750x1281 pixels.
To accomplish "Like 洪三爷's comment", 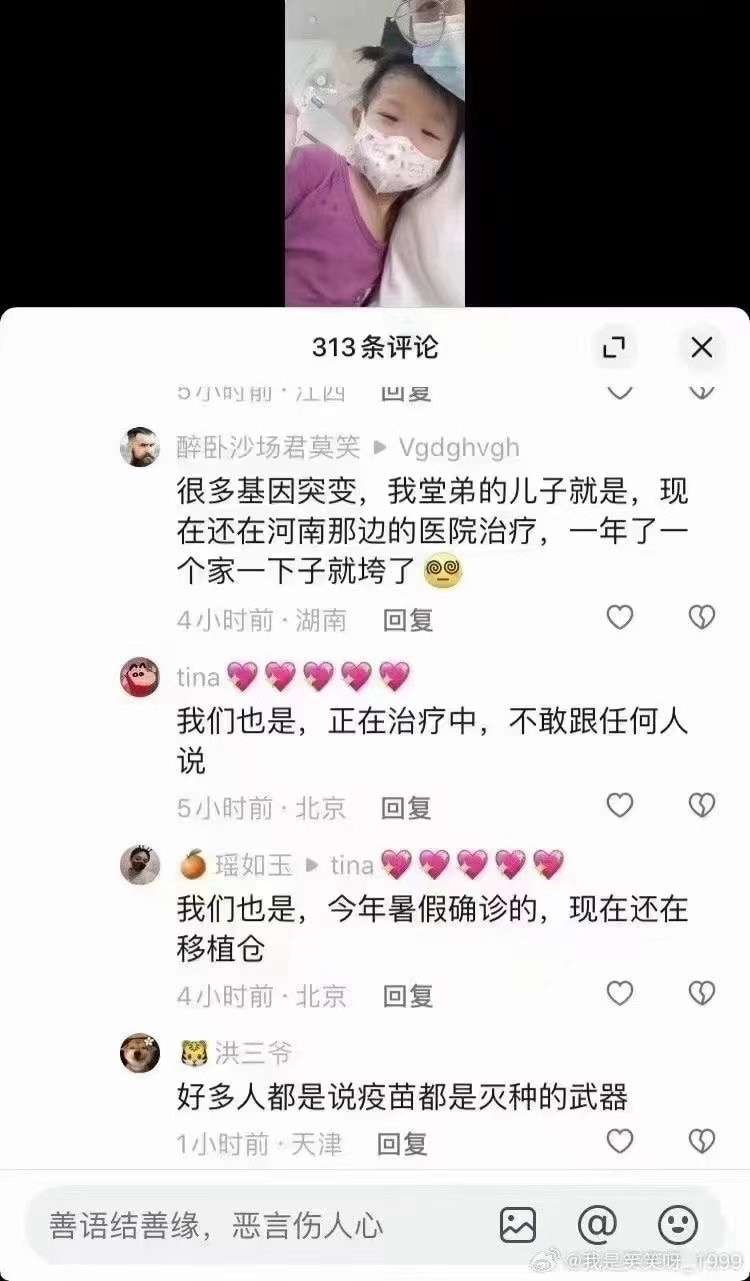I will coord(620,1140).
